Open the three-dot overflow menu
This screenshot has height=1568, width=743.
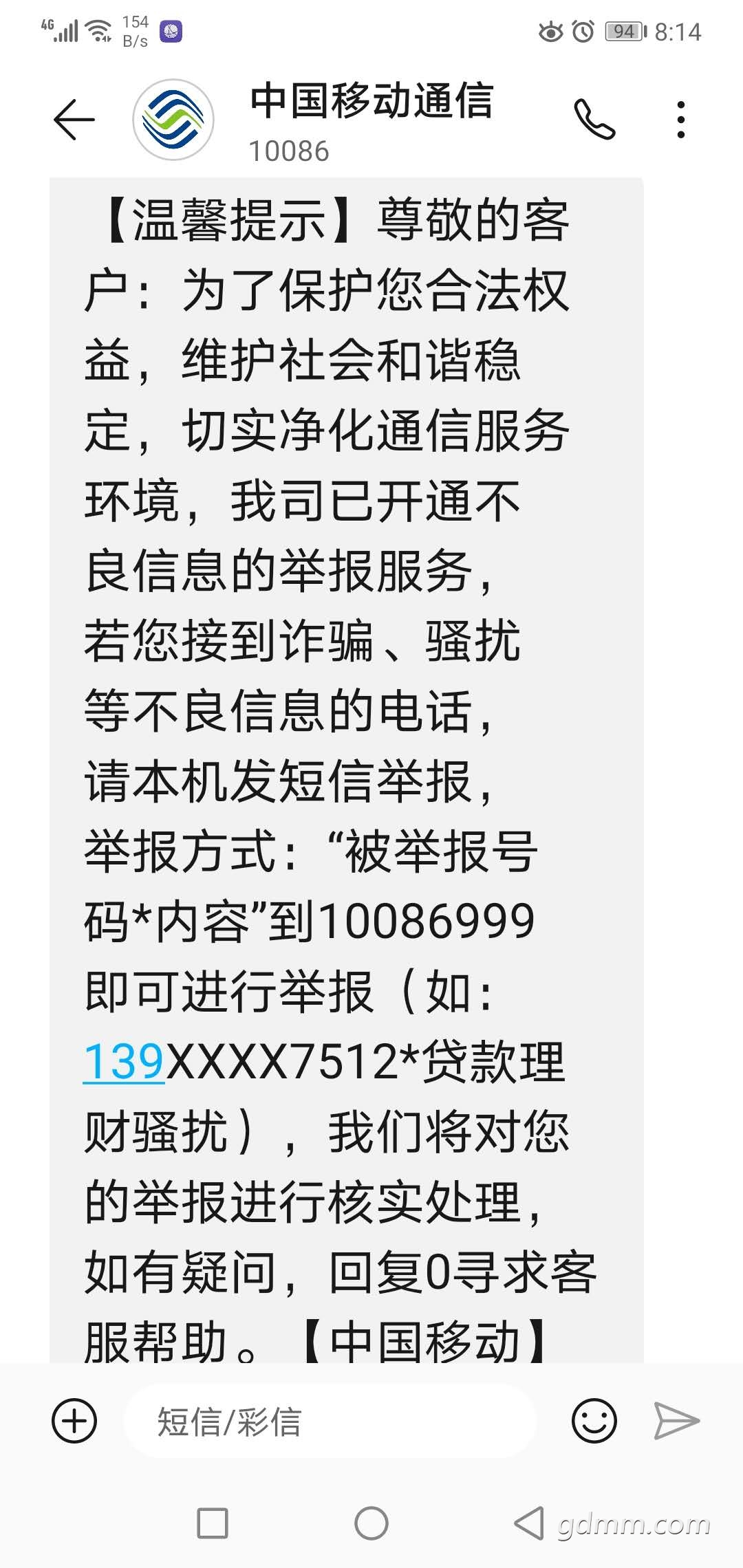(x=681, y=120)
